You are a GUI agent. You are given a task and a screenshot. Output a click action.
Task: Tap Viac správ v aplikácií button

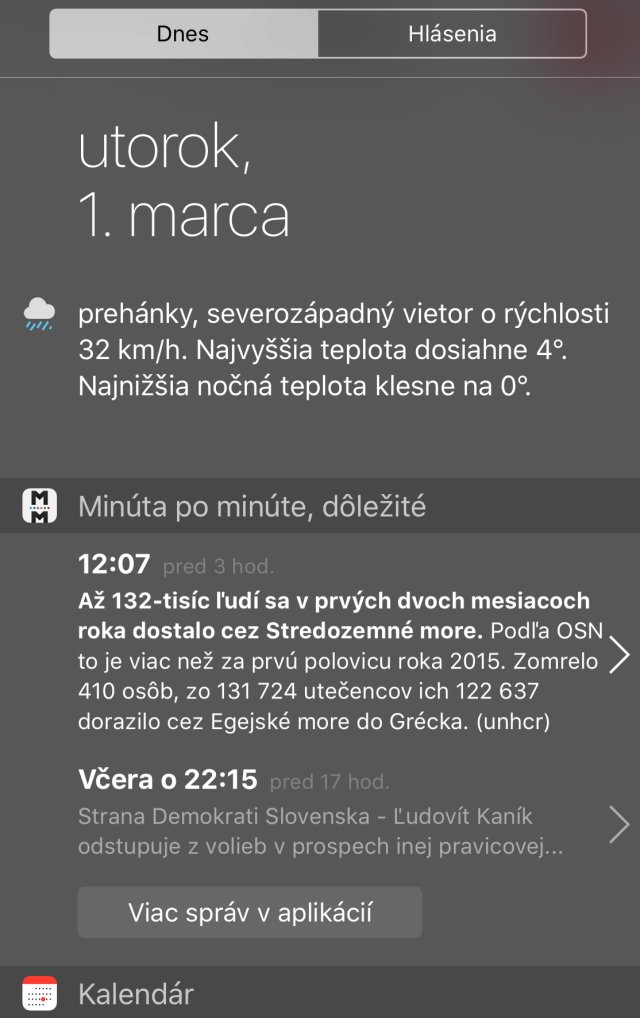pos(250,912)
